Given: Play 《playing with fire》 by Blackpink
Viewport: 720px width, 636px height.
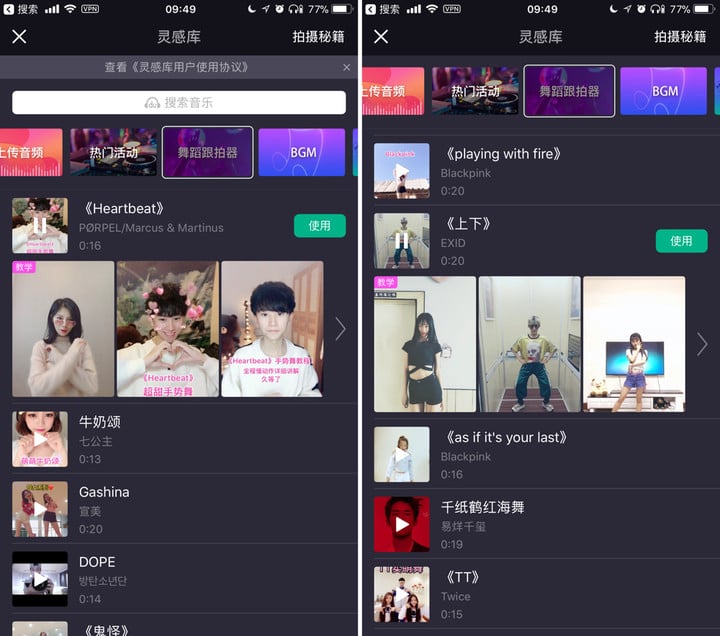Looking at the screenshot, I should tap(402, 171).
